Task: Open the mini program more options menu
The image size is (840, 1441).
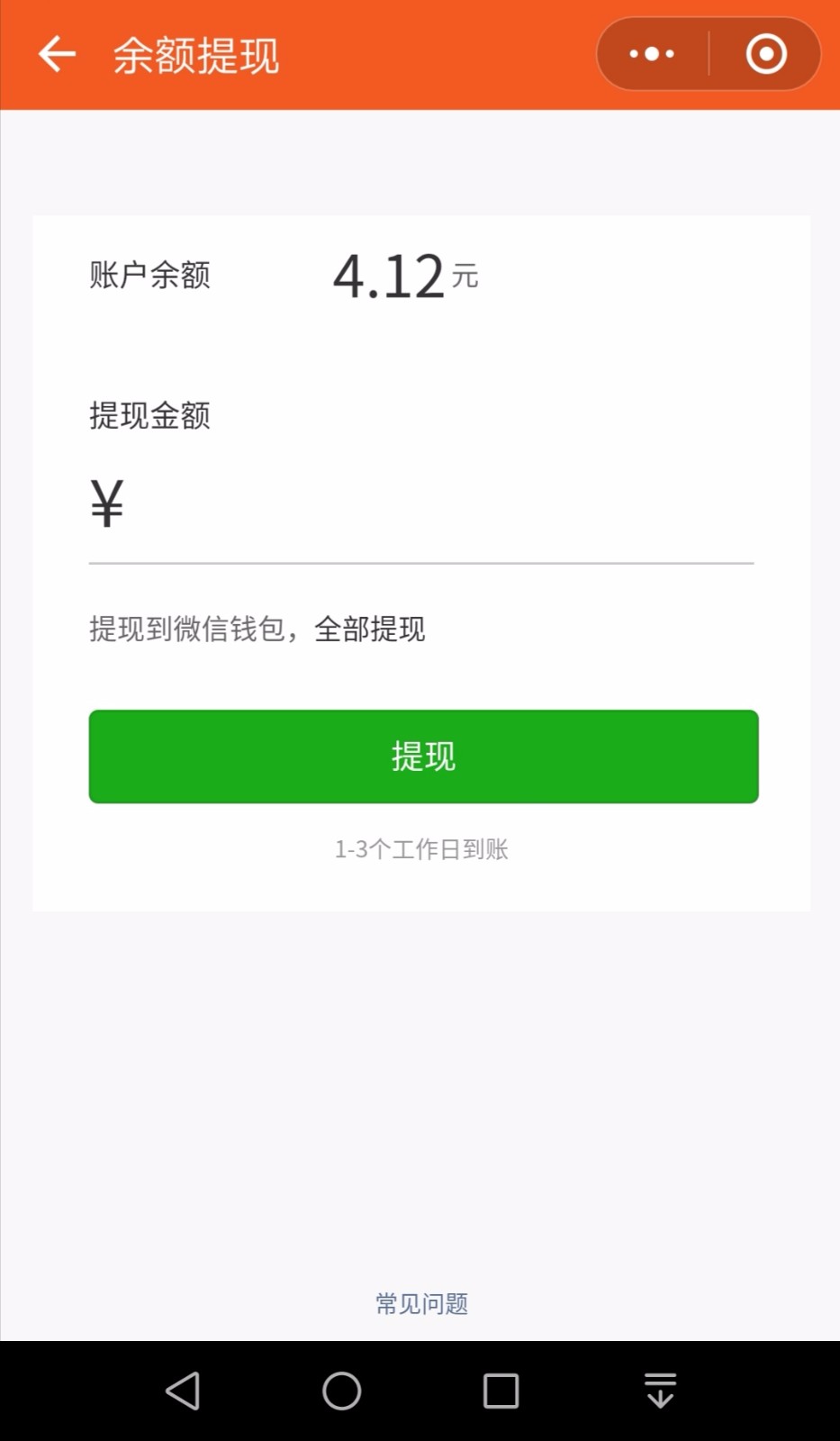Action: [652, 54]
